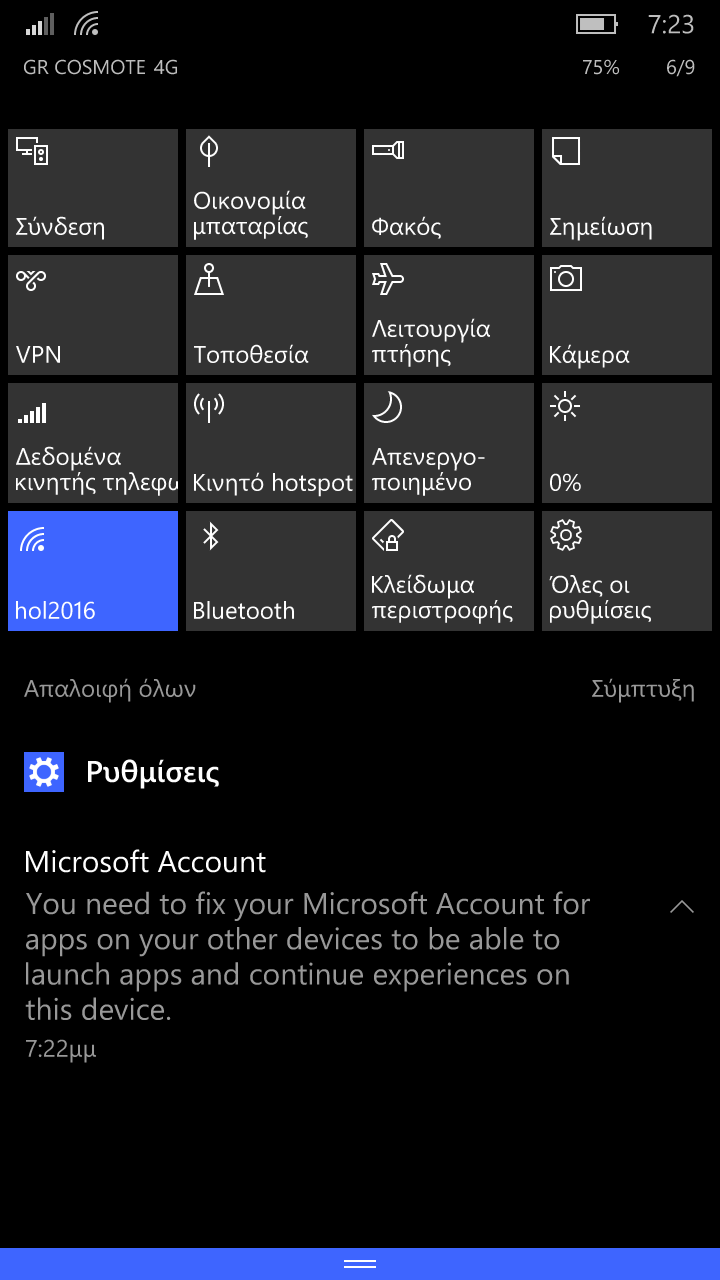This screenshot has height=1280, width=720.
Task: Tap Σύμπτυξη to collapse quick actions
Action: point(643,689)
